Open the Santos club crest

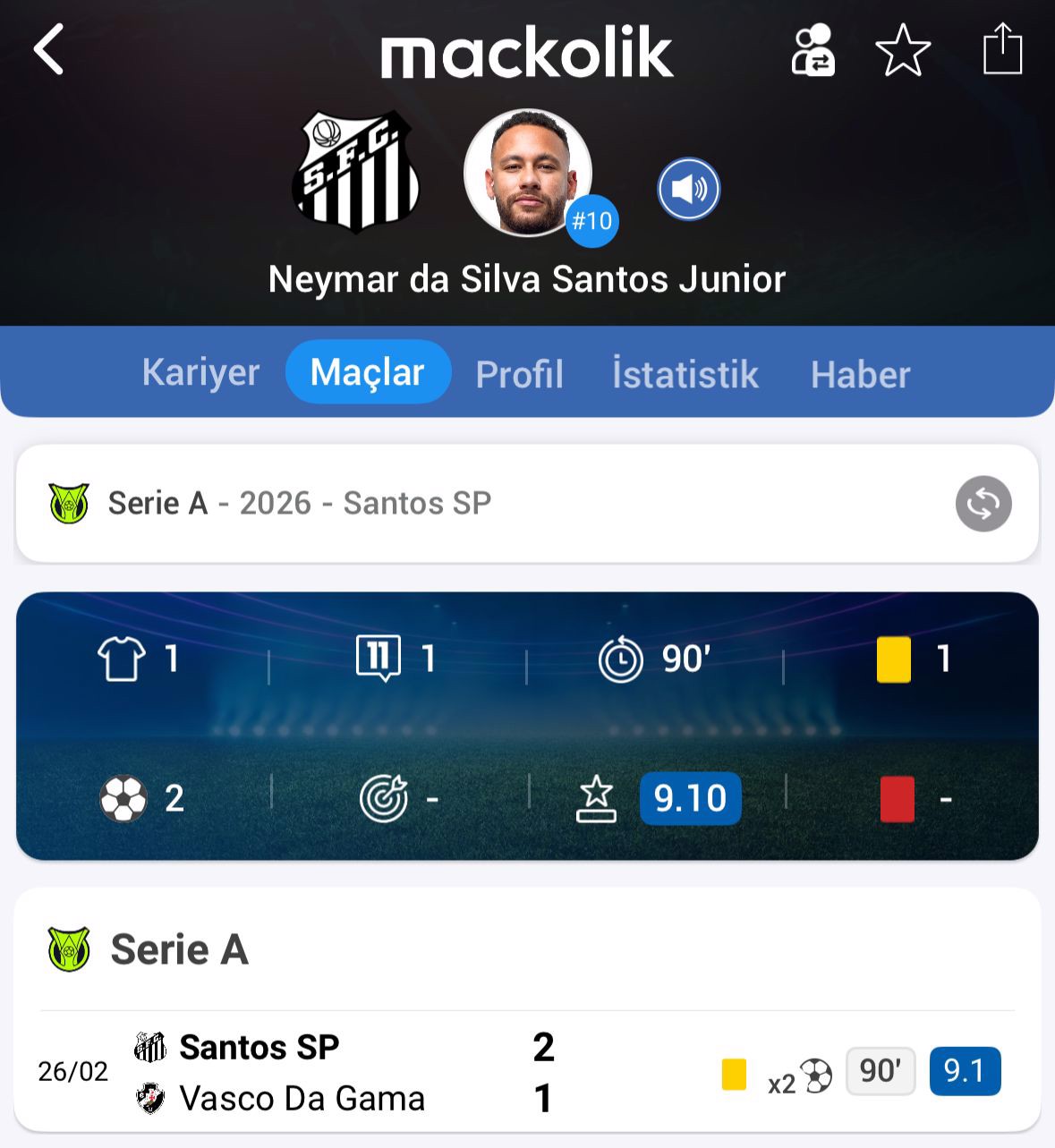coord(356,173)
